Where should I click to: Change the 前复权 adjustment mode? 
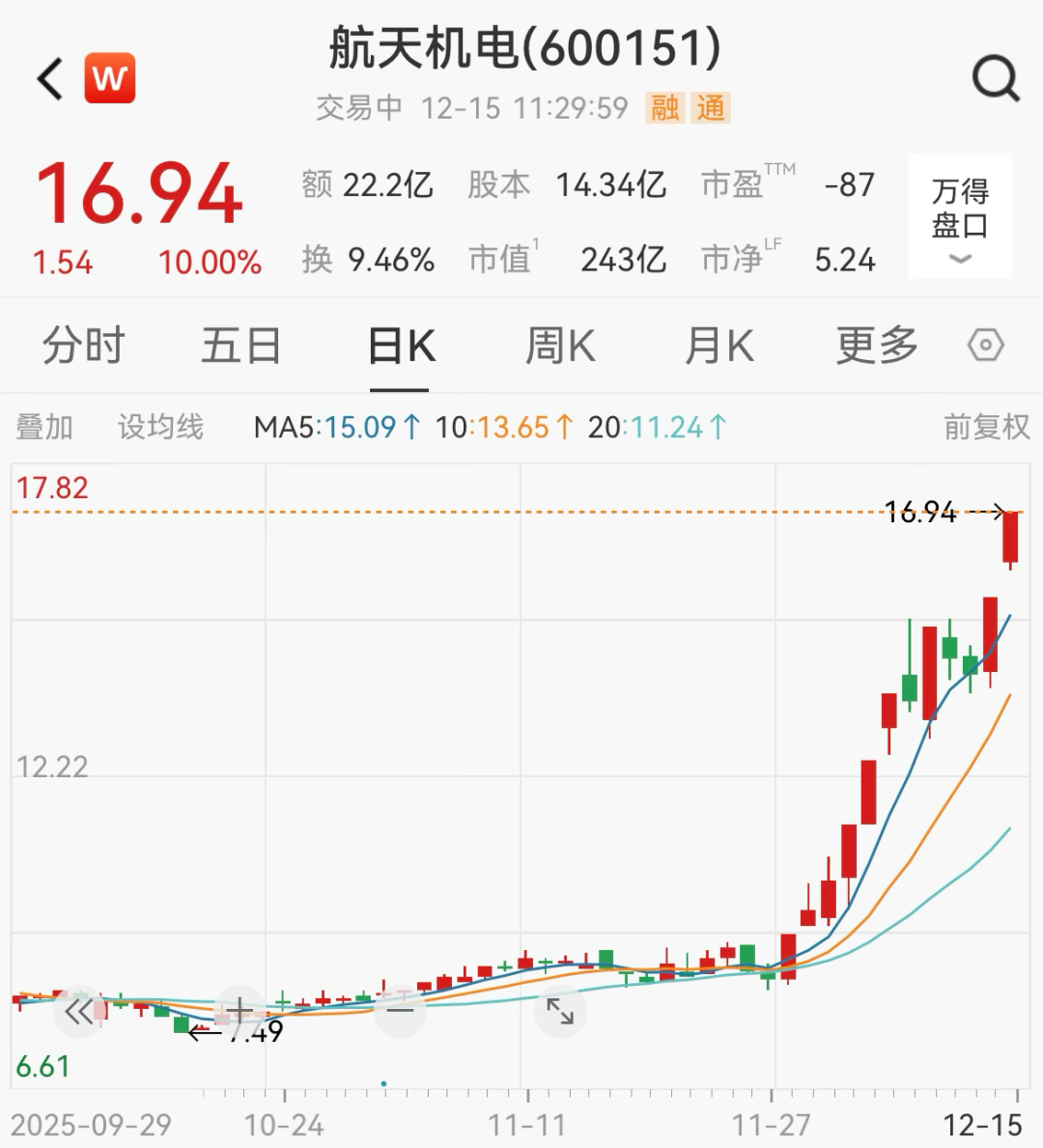pos(987,427)
